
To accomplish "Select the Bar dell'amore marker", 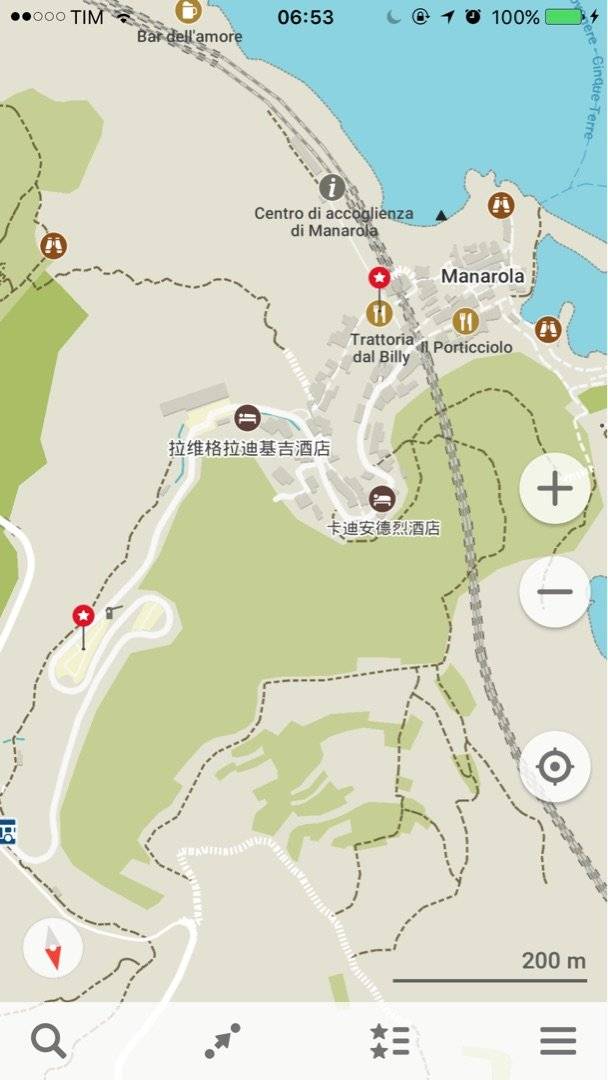I will (x=187, y=11).
